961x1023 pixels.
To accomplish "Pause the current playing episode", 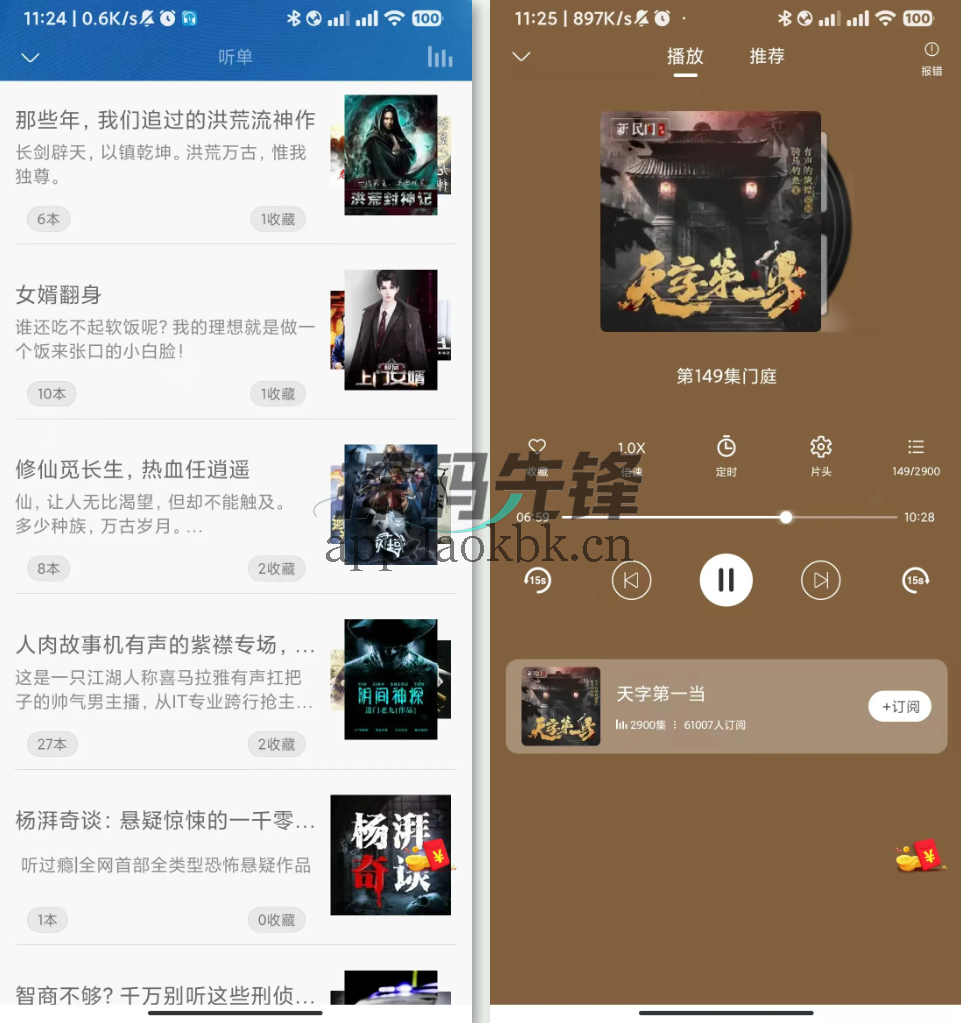I will point(726,580).
